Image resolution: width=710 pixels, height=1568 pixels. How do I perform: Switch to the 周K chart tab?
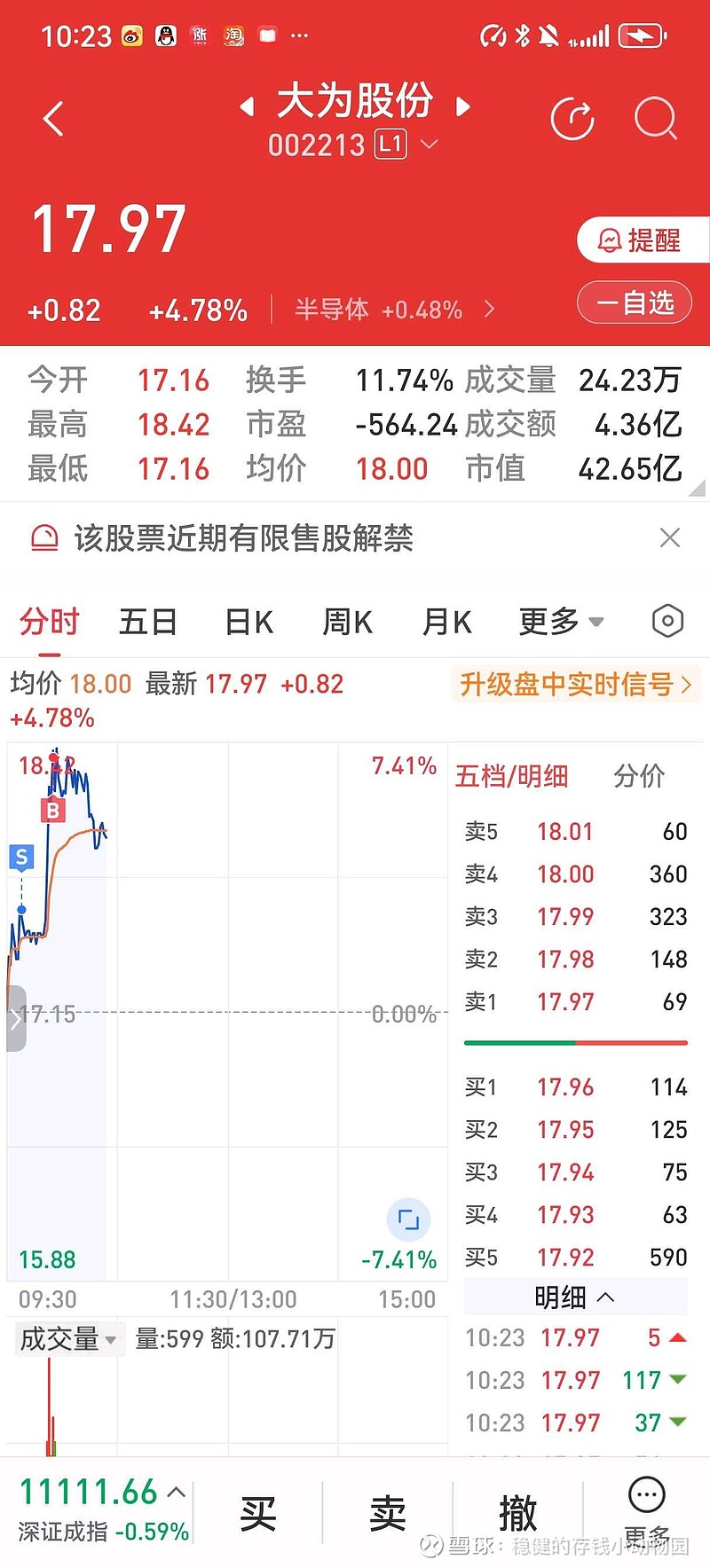tap(347, 622)
